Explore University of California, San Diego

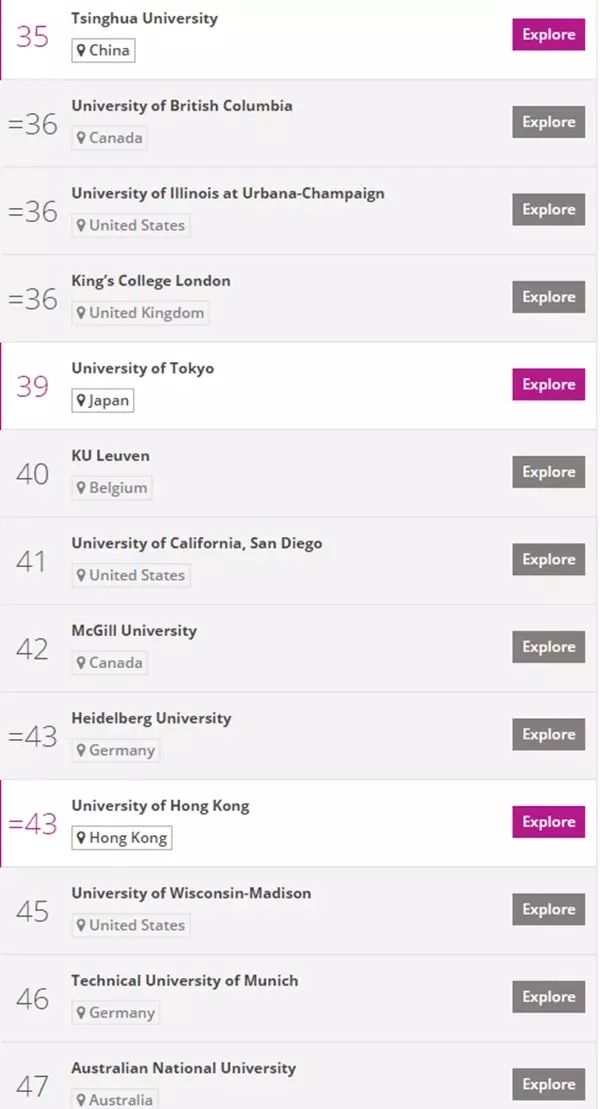548,559
